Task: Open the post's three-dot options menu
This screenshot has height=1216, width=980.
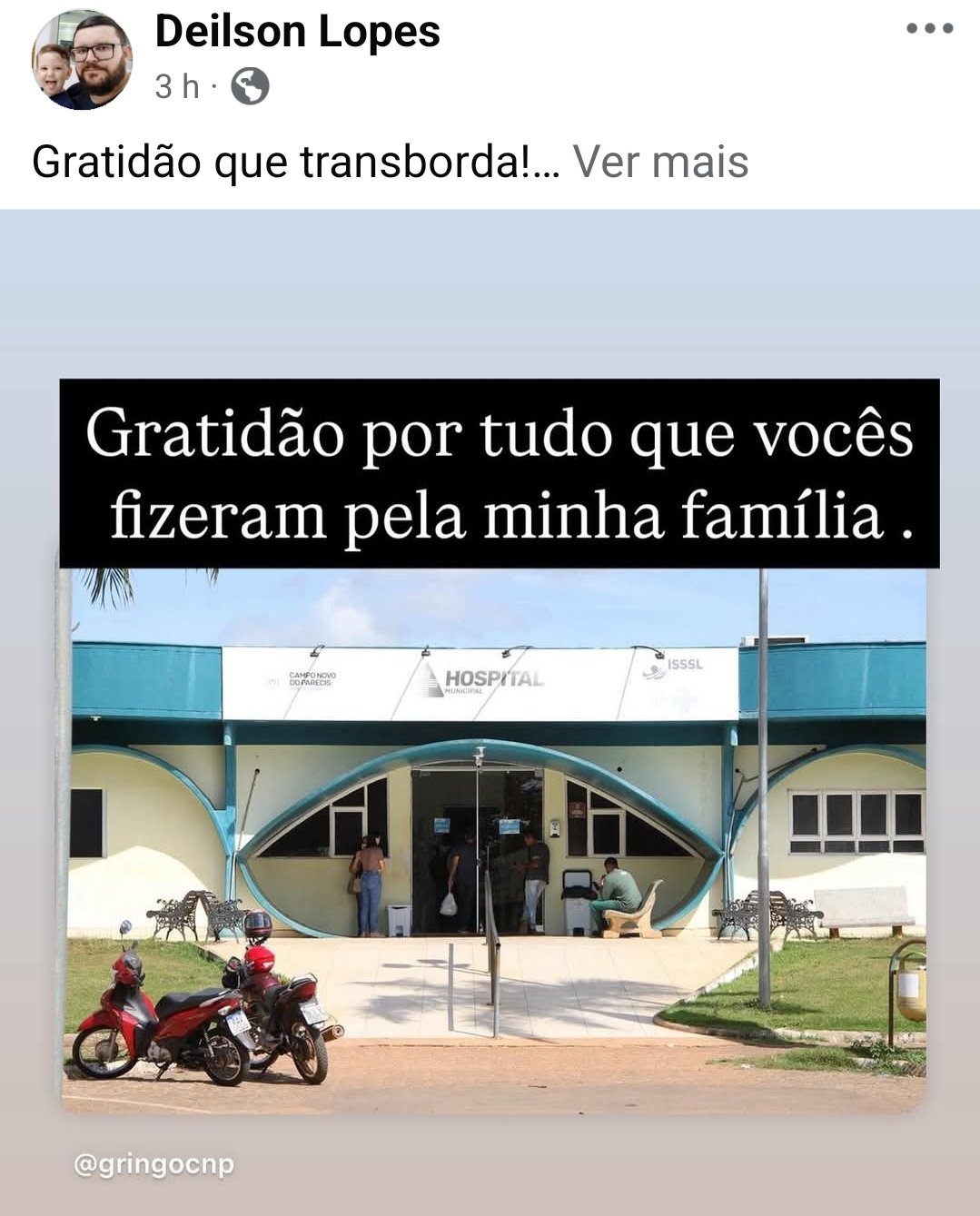Action: tap(929, 29)
